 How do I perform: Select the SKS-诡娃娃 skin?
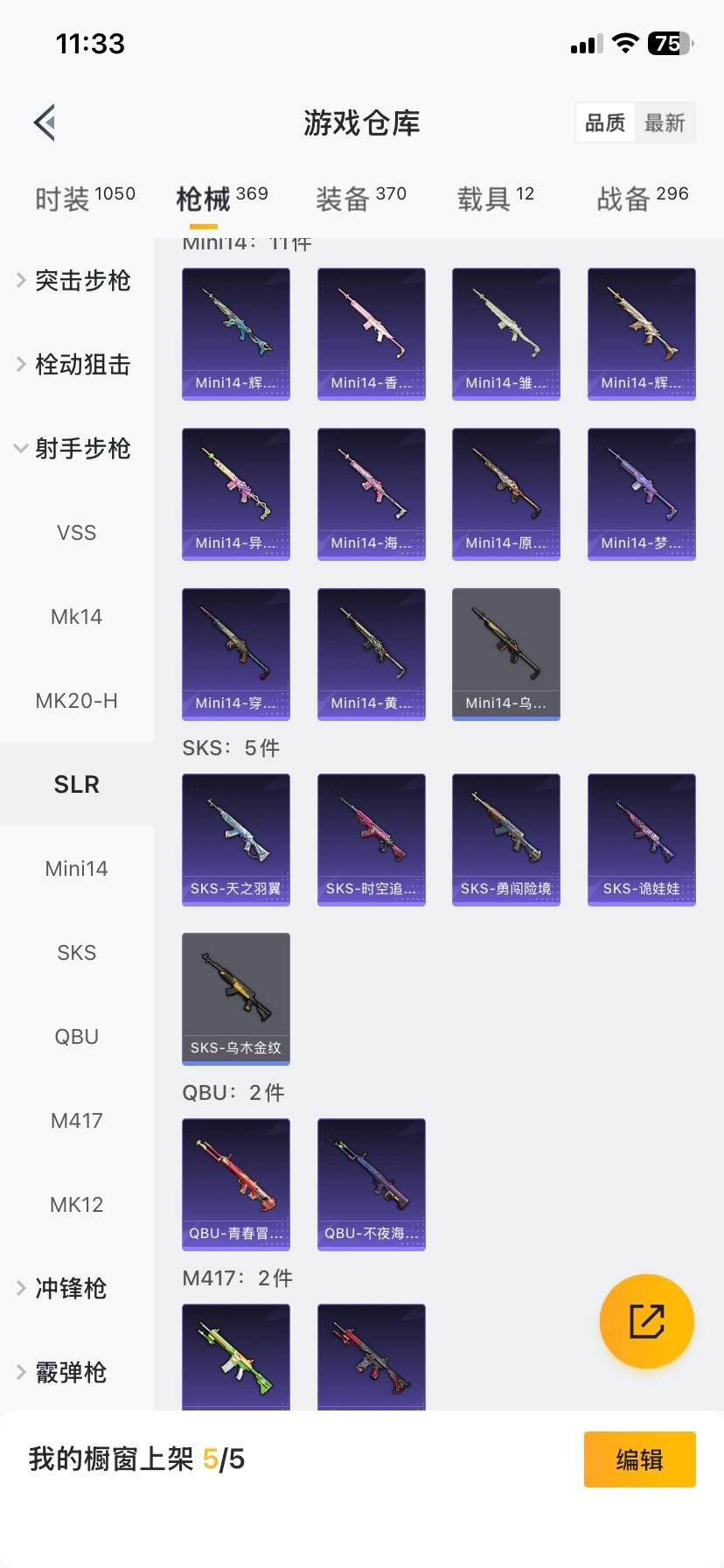[641, 839]
